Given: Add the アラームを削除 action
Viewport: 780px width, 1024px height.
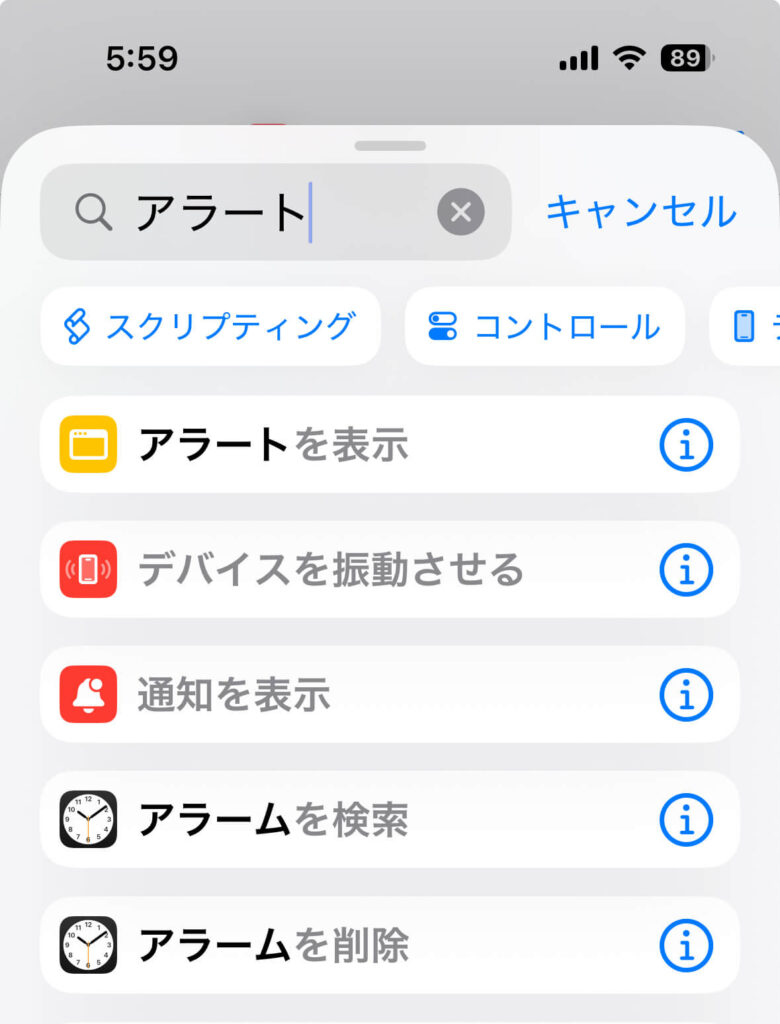Looking at the screenshot, I should point(340,945).
